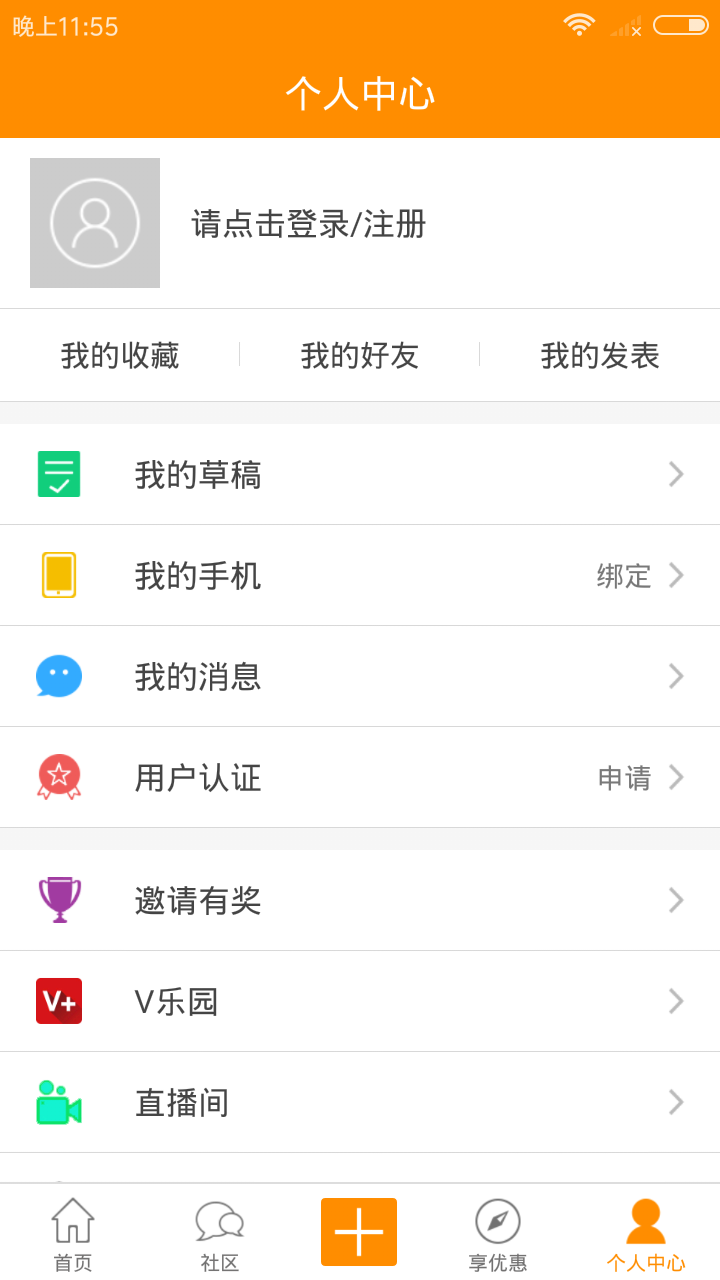Tap the default avatar placeholder image
Image resolution: width=720 pixels, height=1280 pixels.
94,222
